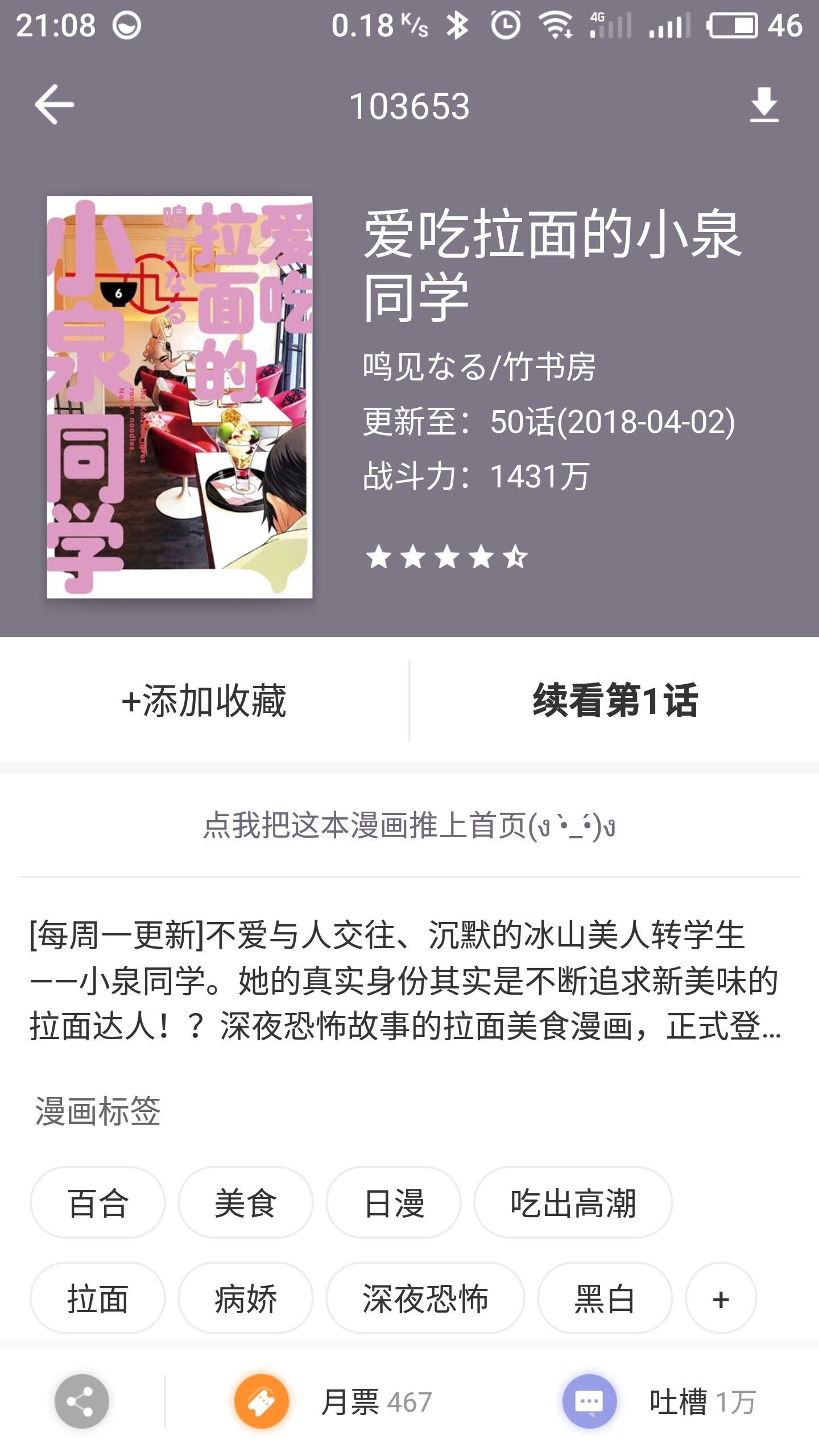This screenshot has width=819, height=1456.
Task: Continue reading with 续看第1话
Action: 615,701
